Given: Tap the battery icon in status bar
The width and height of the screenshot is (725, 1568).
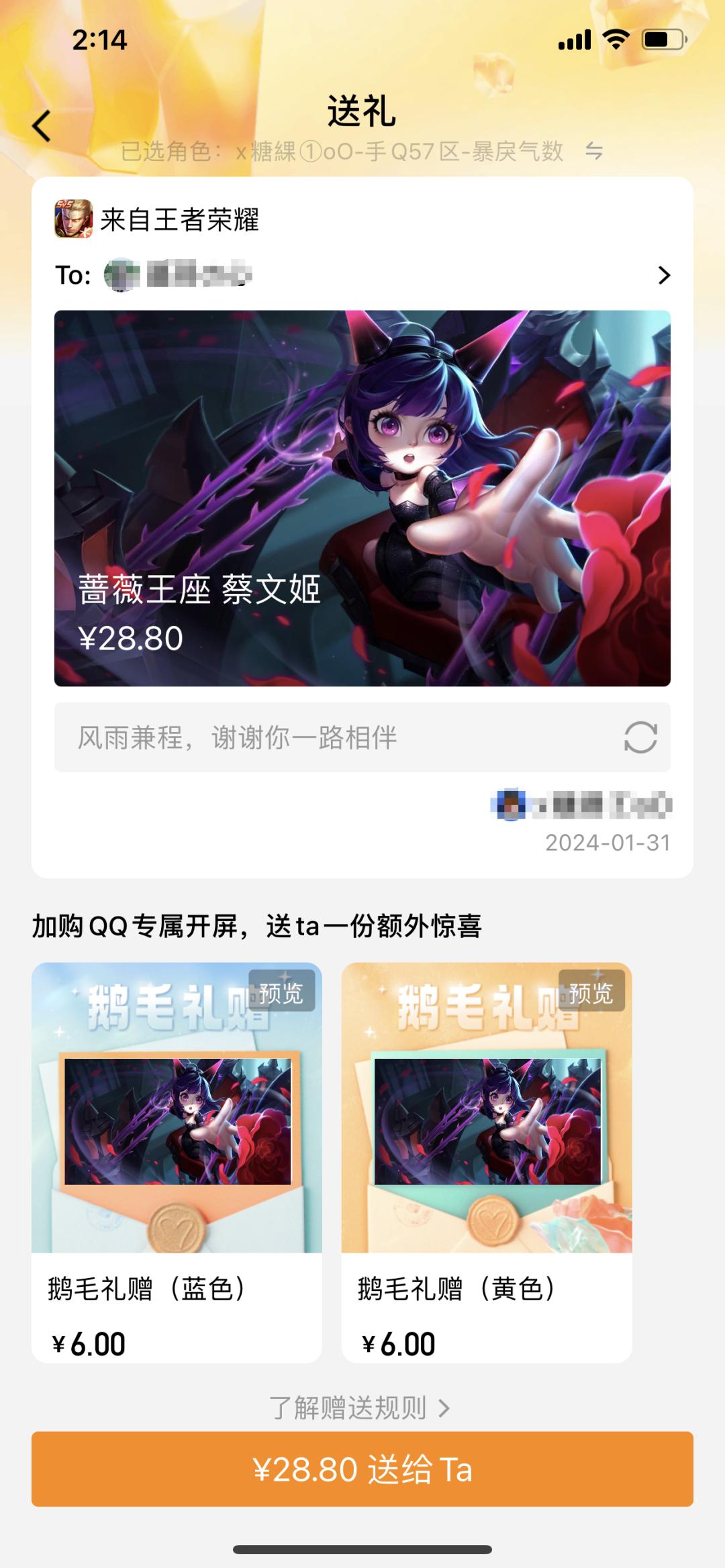Looking at the screenshot, I should tap(663, 40).
